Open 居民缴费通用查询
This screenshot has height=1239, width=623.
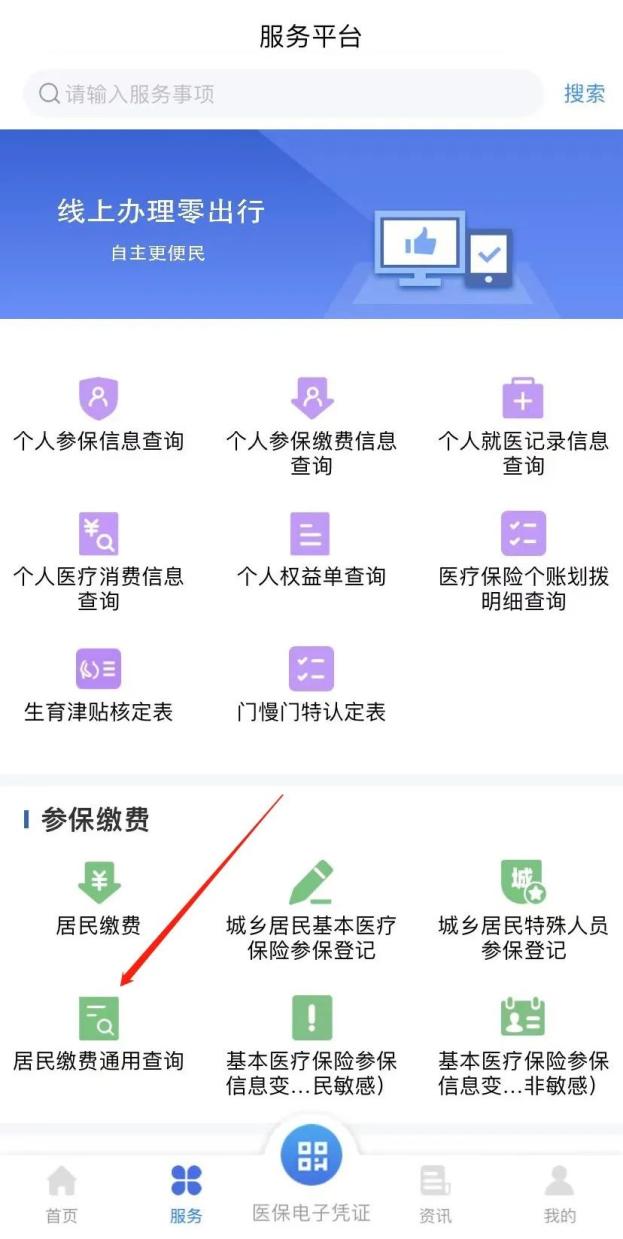coord(98,1035)
